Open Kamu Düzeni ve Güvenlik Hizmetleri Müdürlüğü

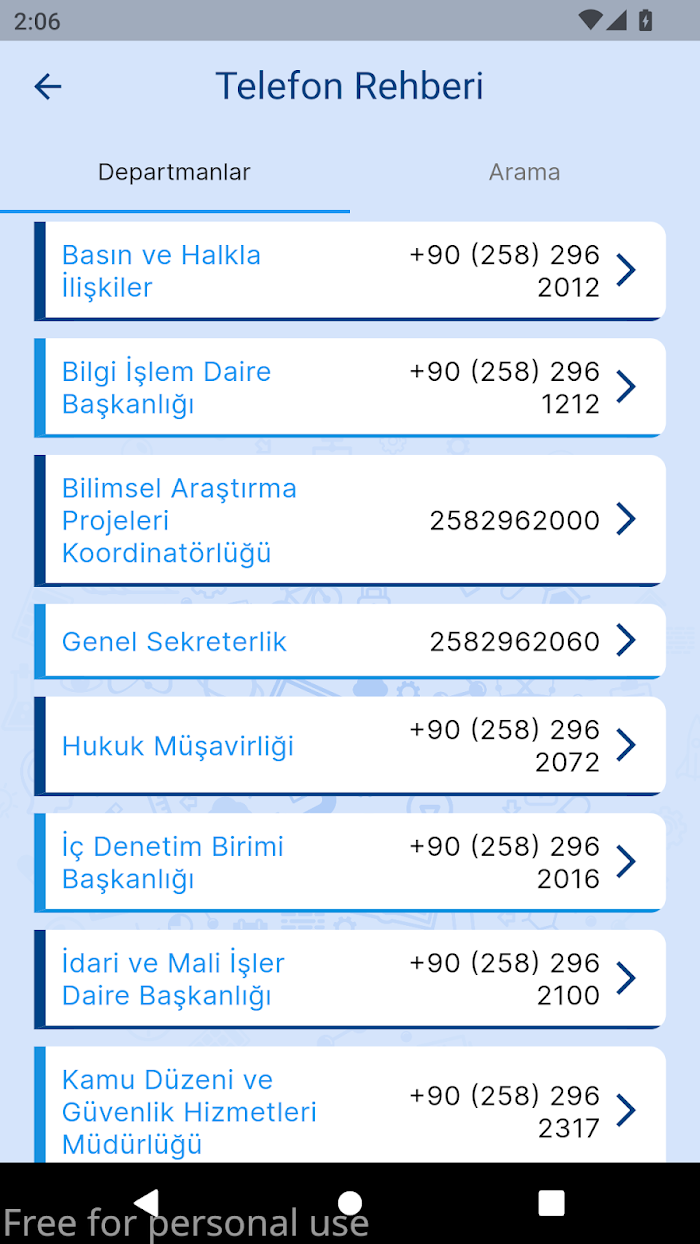pos(350,1105)
